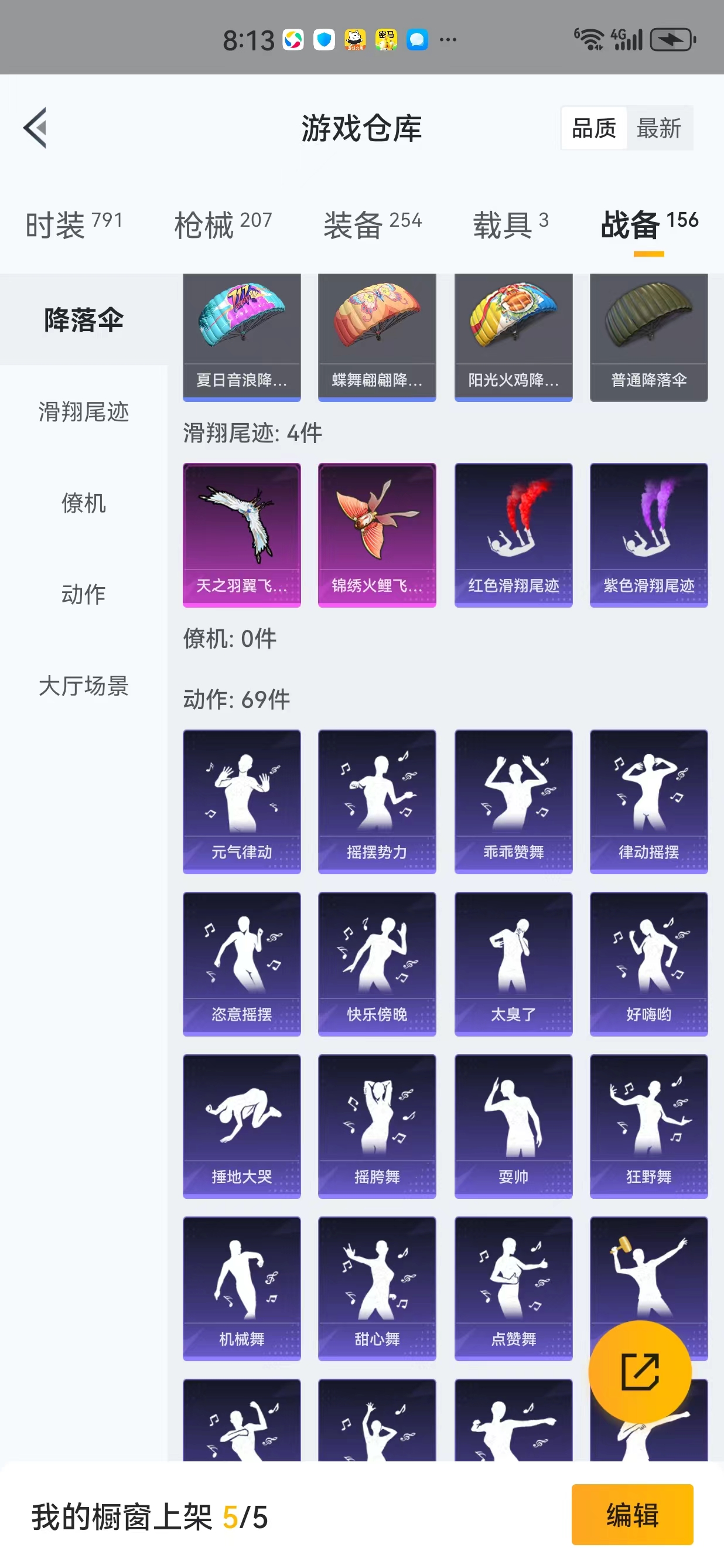Open the 太臭了 action card
This screenshot has width=724, height=1568.
pos(514,963)
